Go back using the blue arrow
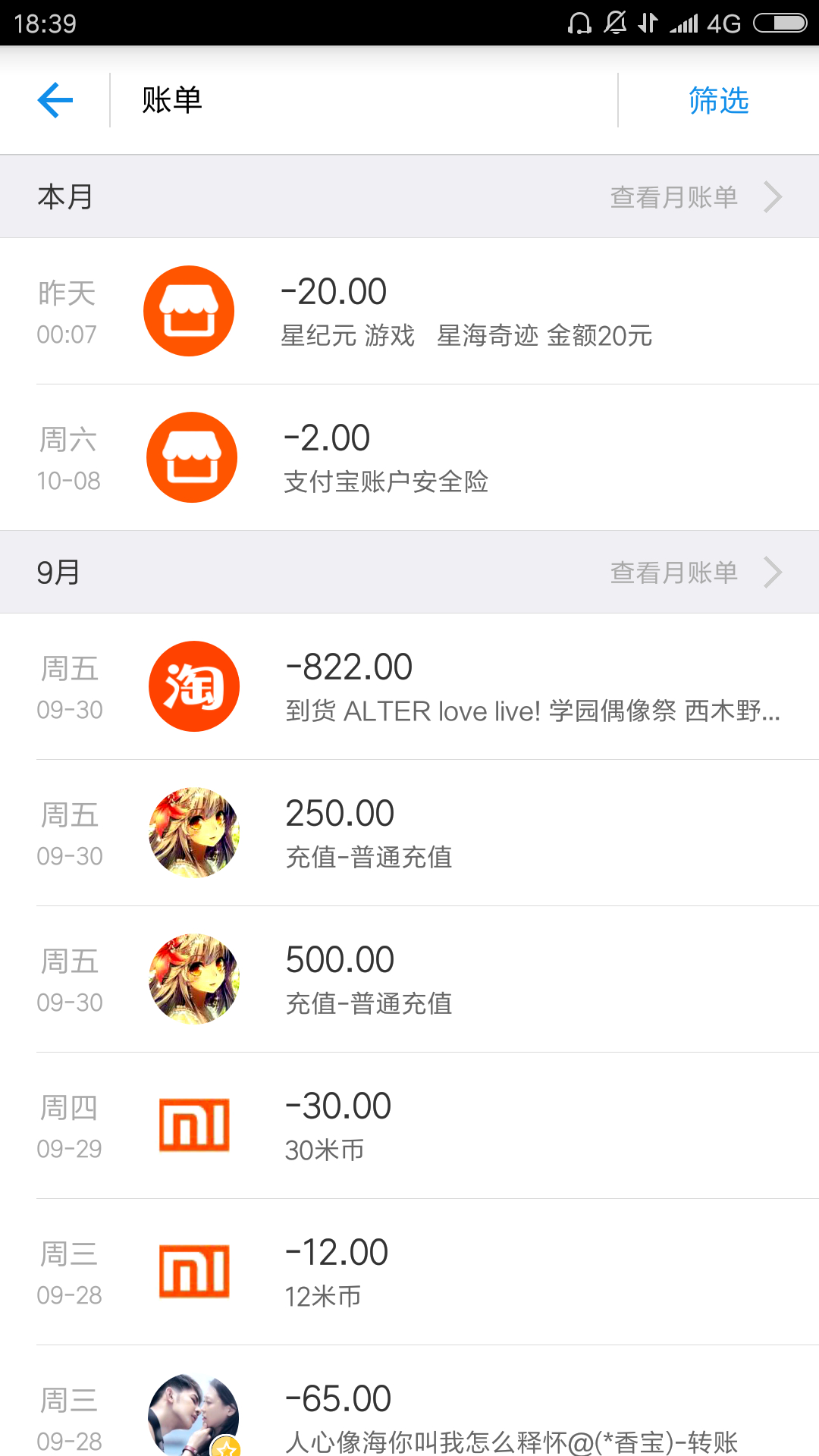The height and width of the screenshot is (1456, 819). pos(55,100)
